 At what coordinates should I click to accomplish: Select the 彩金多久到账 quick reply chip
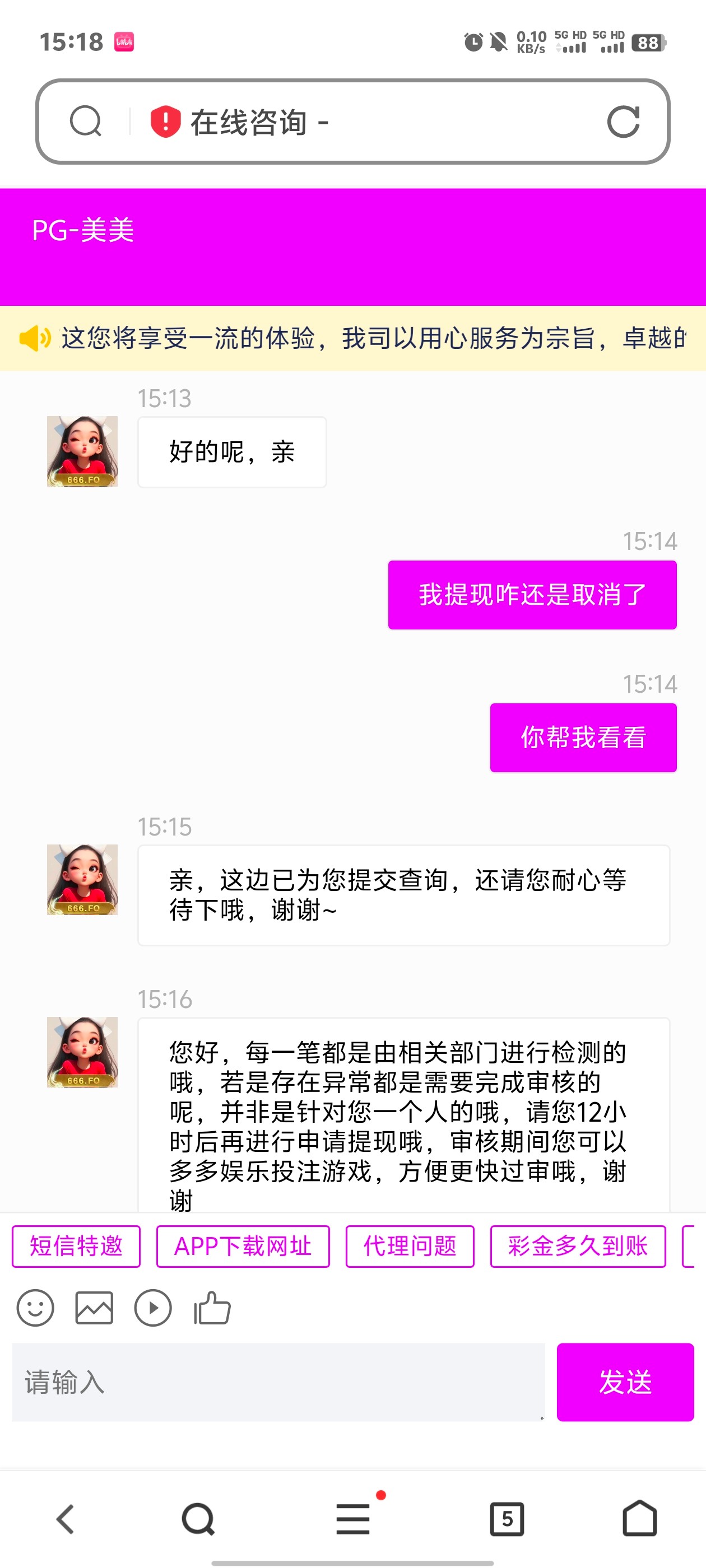click(578, 1246)
